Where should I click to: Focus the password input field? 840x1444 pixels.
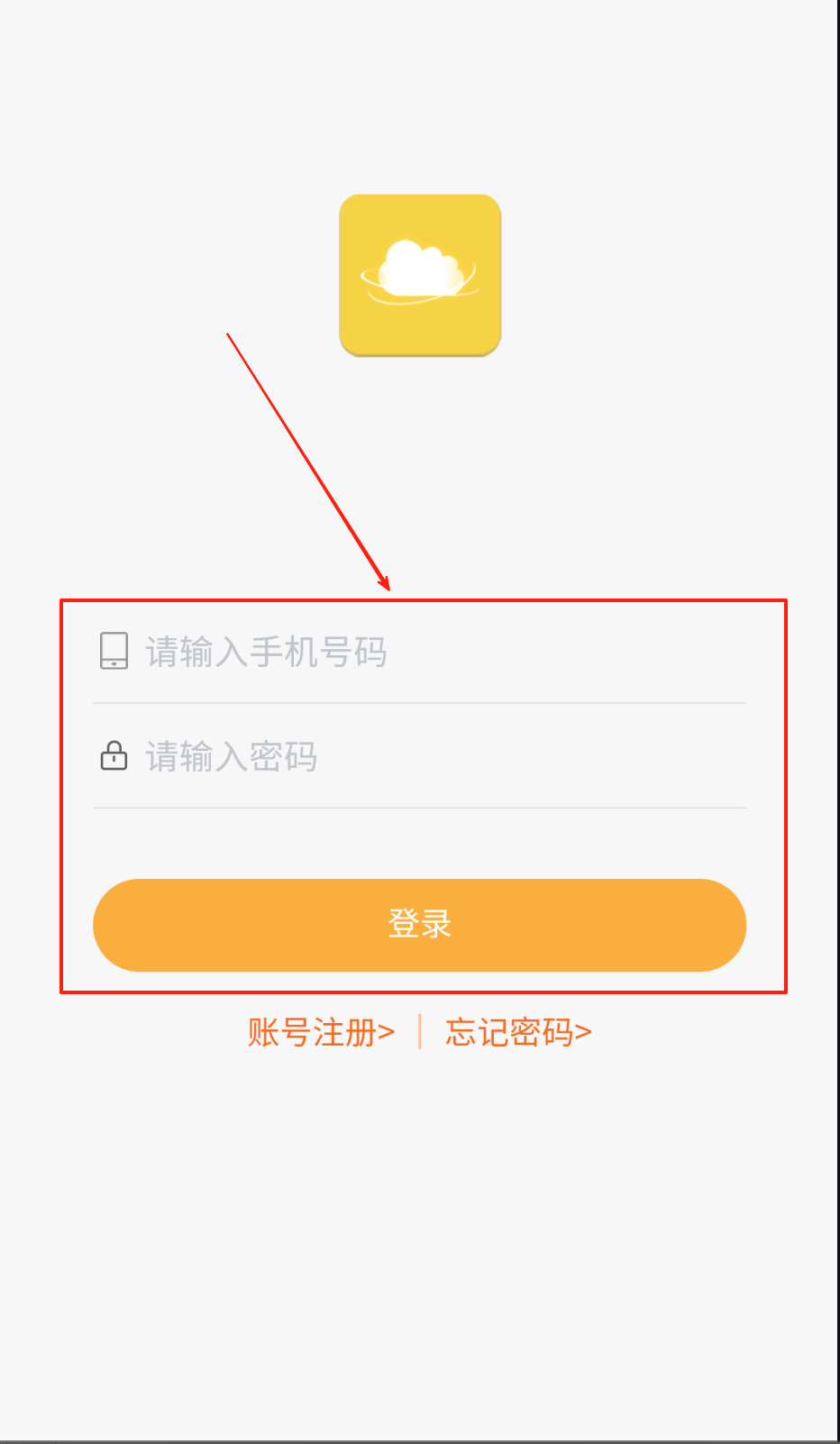[419, 756]
